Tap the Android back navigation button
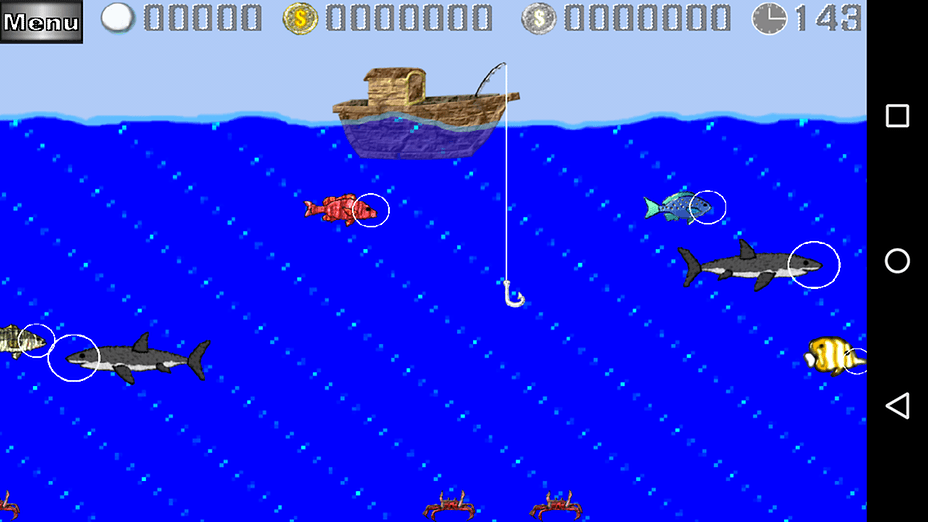Screen dimensions: 928x522 [897, 405]
